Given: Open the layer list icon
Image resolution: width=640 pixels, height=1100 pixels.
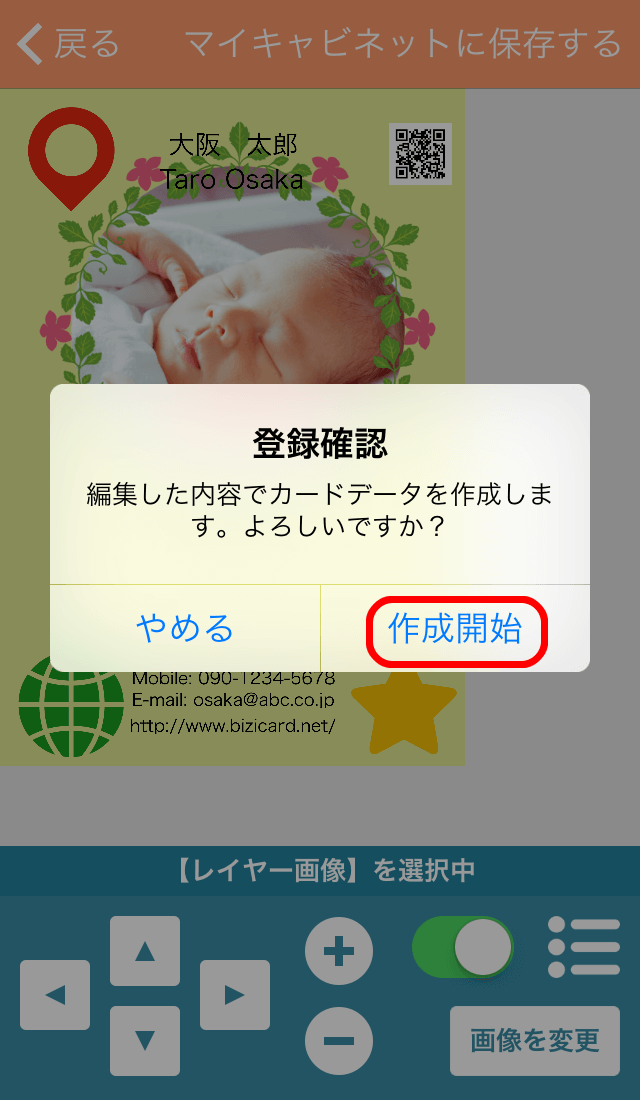Looking at the screenshot, I should pyautogui.click(x=584, y=947).
